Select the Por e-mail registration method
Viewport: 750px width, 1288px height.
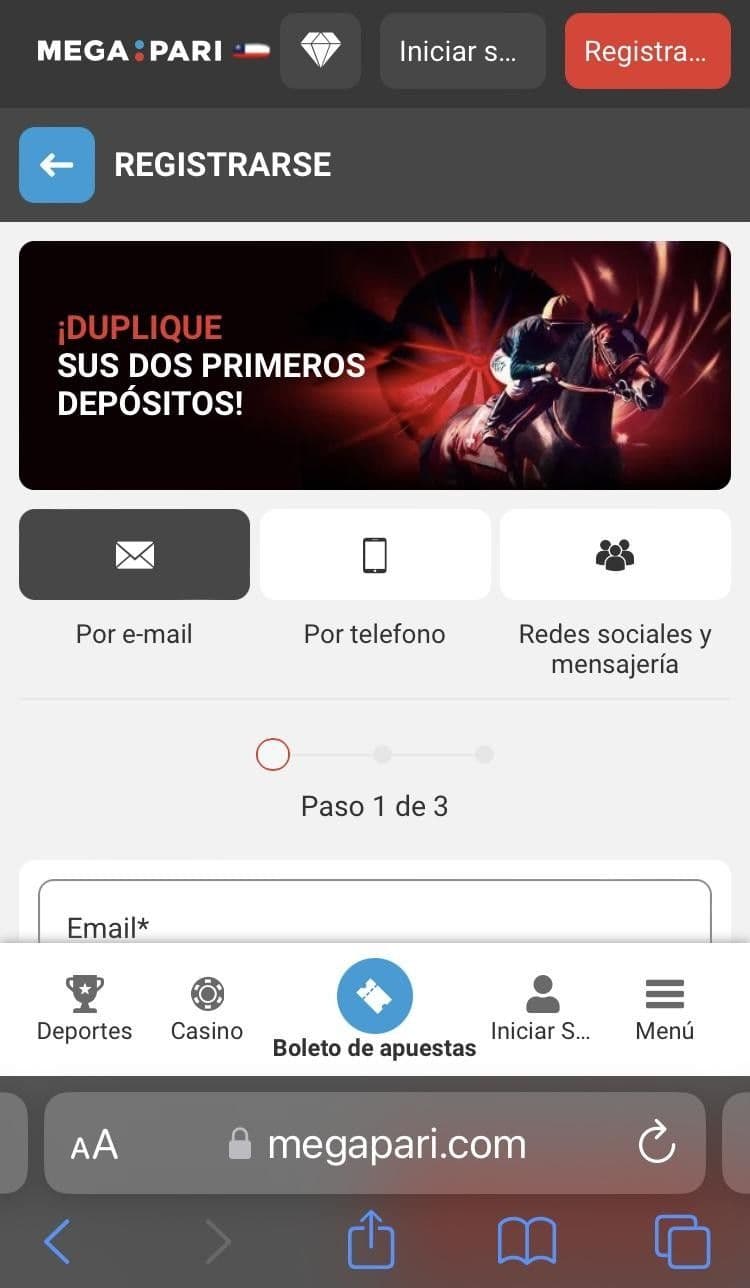134,580
